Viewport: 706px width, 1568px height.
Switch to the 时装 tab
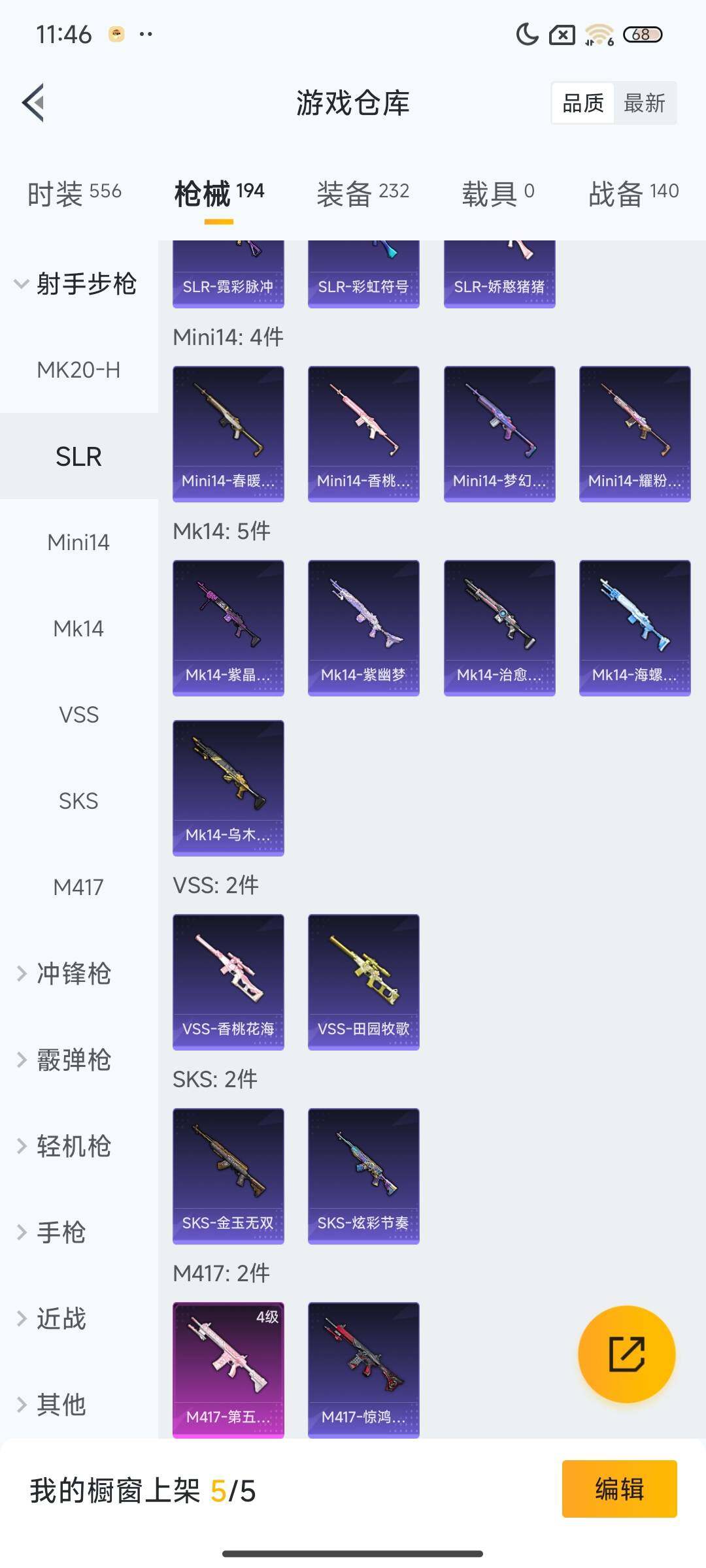74,193
